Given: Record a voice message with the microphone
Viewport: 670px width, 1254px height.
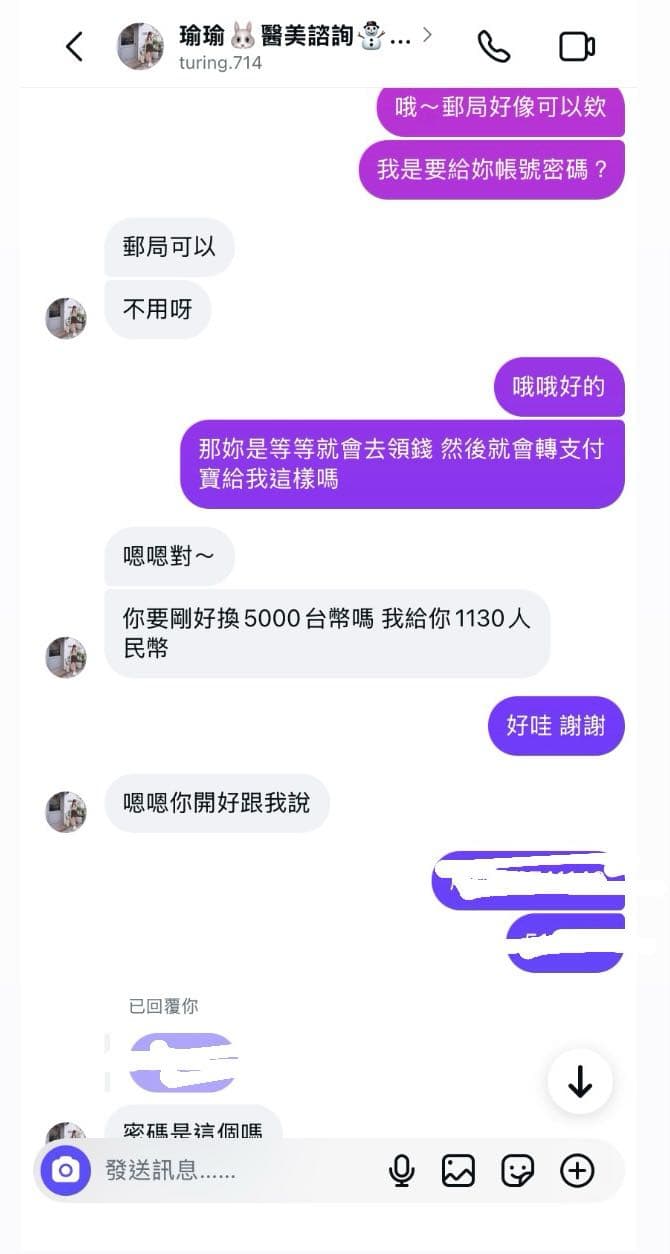Looking at the screenshot, I should tap(402, 1170).
